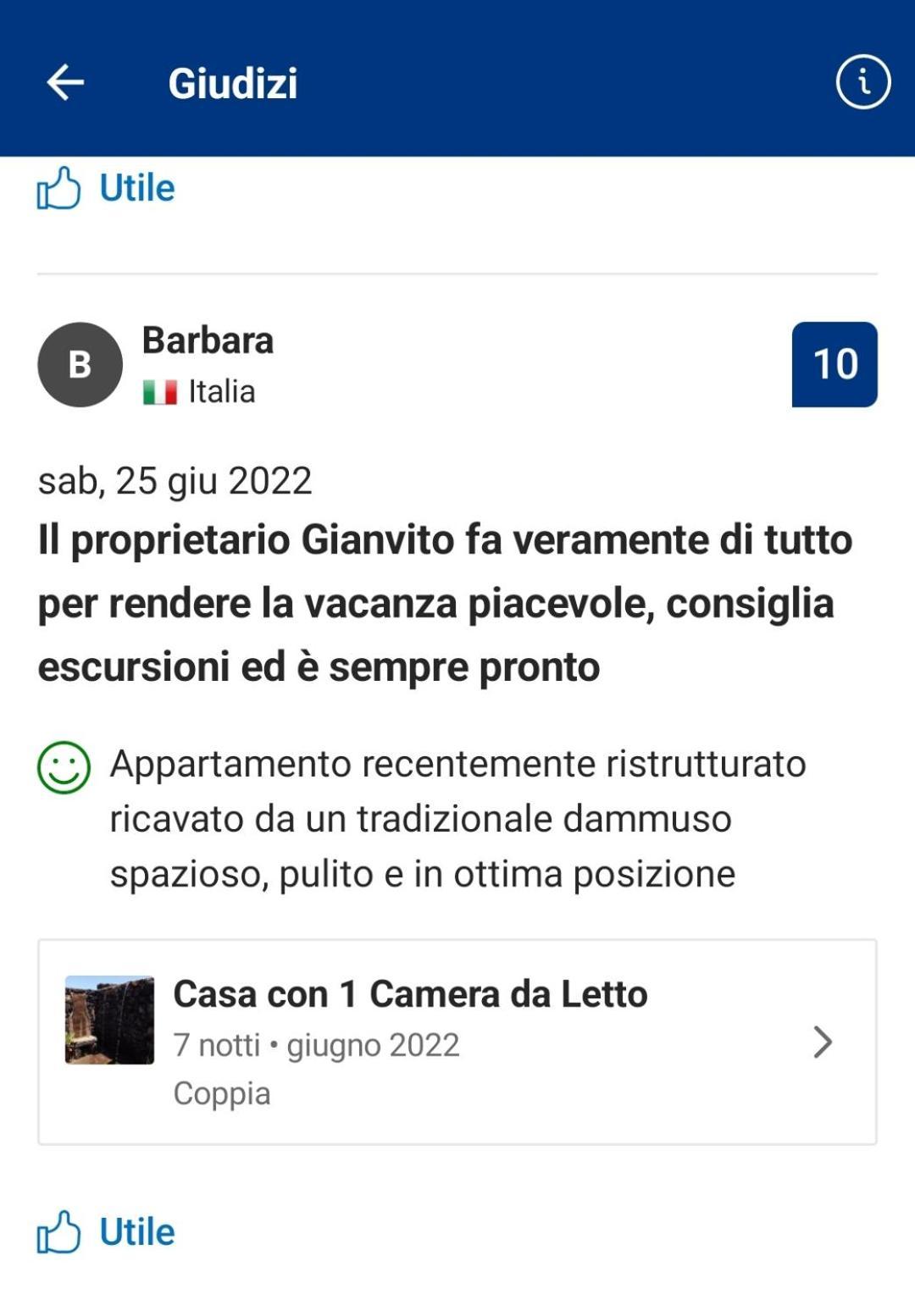This screenshot has height=1316, width=915.
Task: Tap the Utile button above Barbara's review
Action: [x=107, y=188]
